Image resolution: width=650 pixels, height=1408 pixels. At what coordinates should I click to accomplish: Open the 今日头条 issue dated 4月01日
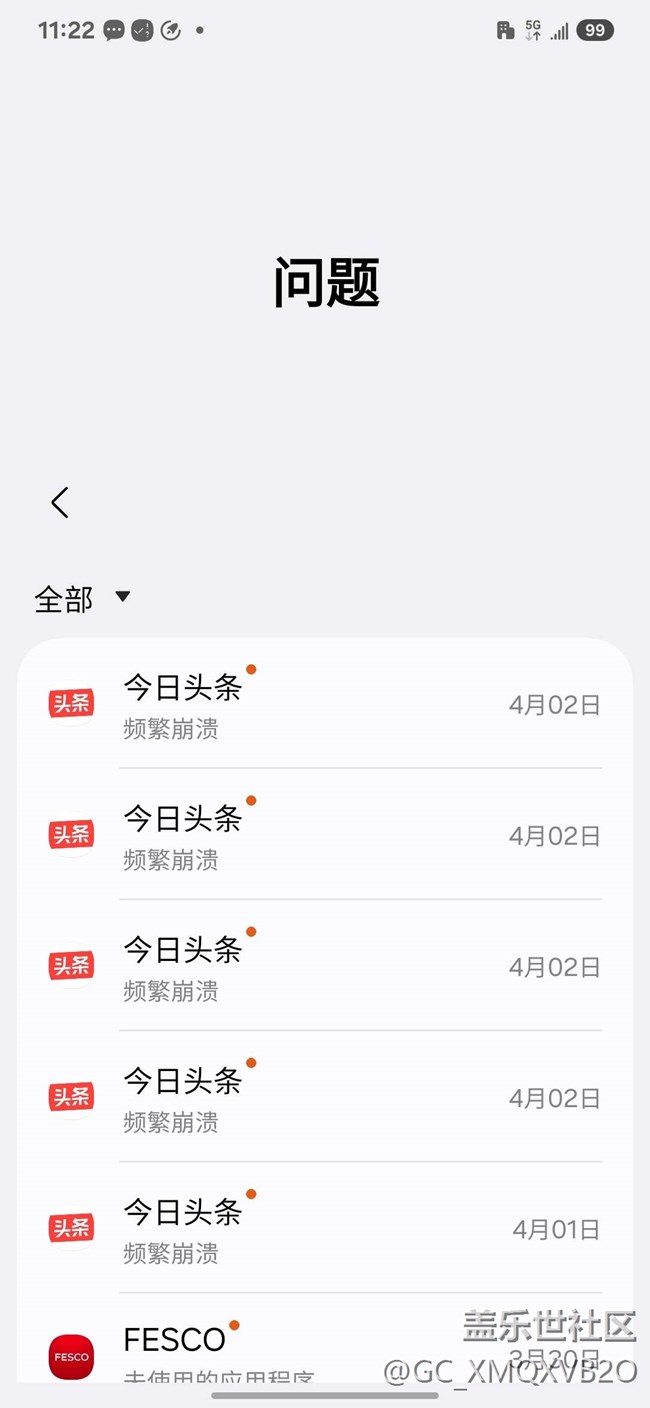325,1228
